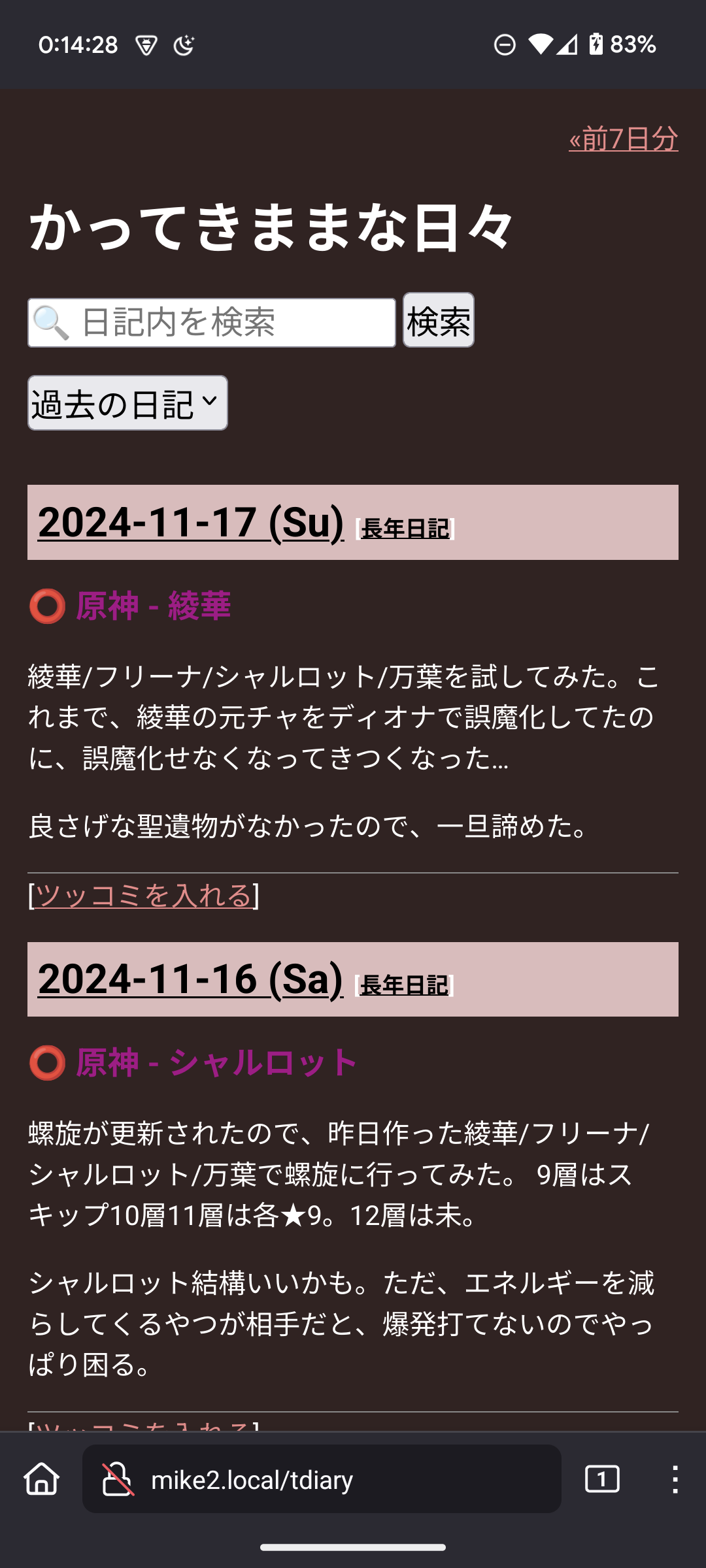This screenshot has width=706, height=1568.
Task: Expand the 過去の日記 dropdown
Action: 127,403
